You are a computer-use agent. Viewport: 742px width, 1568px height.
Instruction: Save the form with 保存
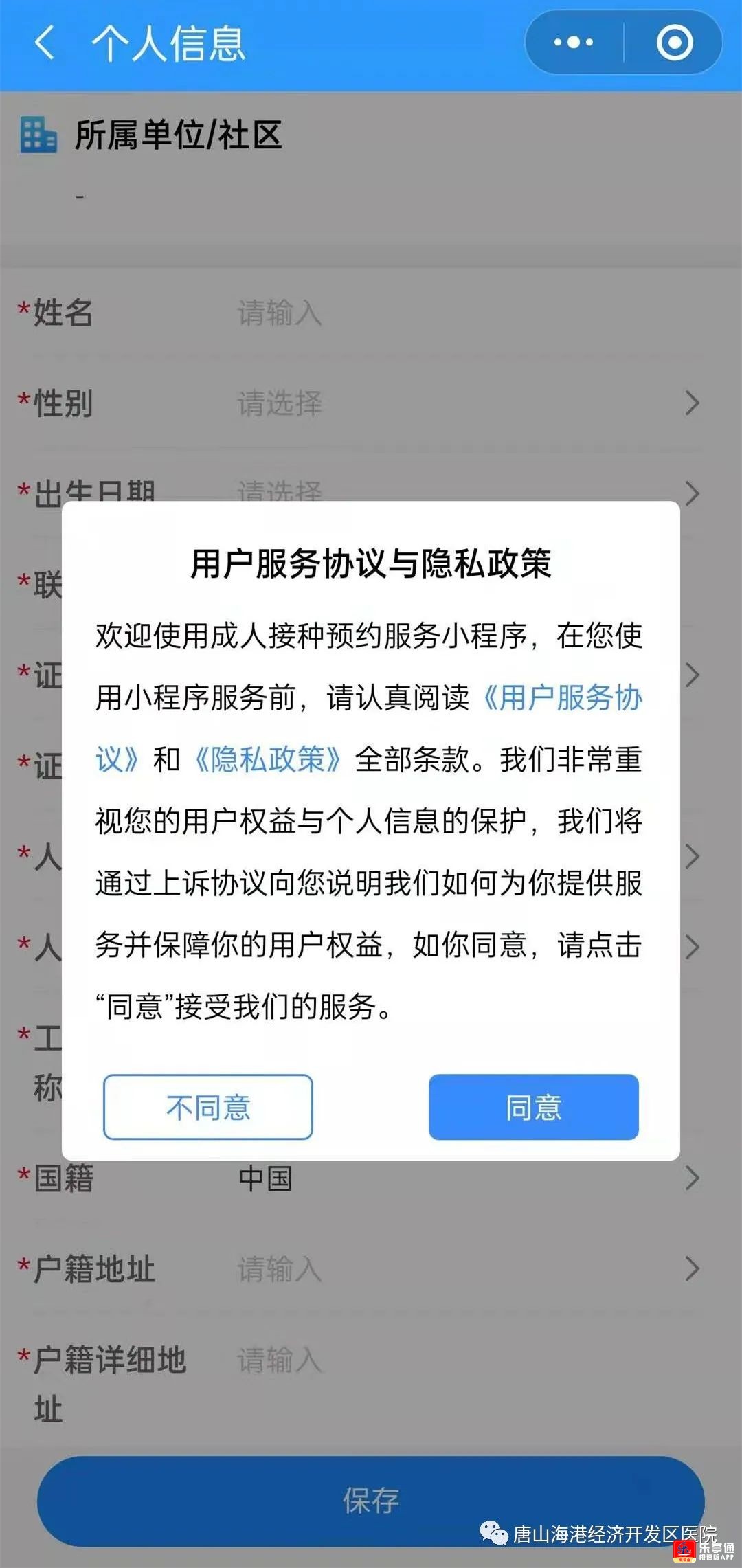point(371,1501)
